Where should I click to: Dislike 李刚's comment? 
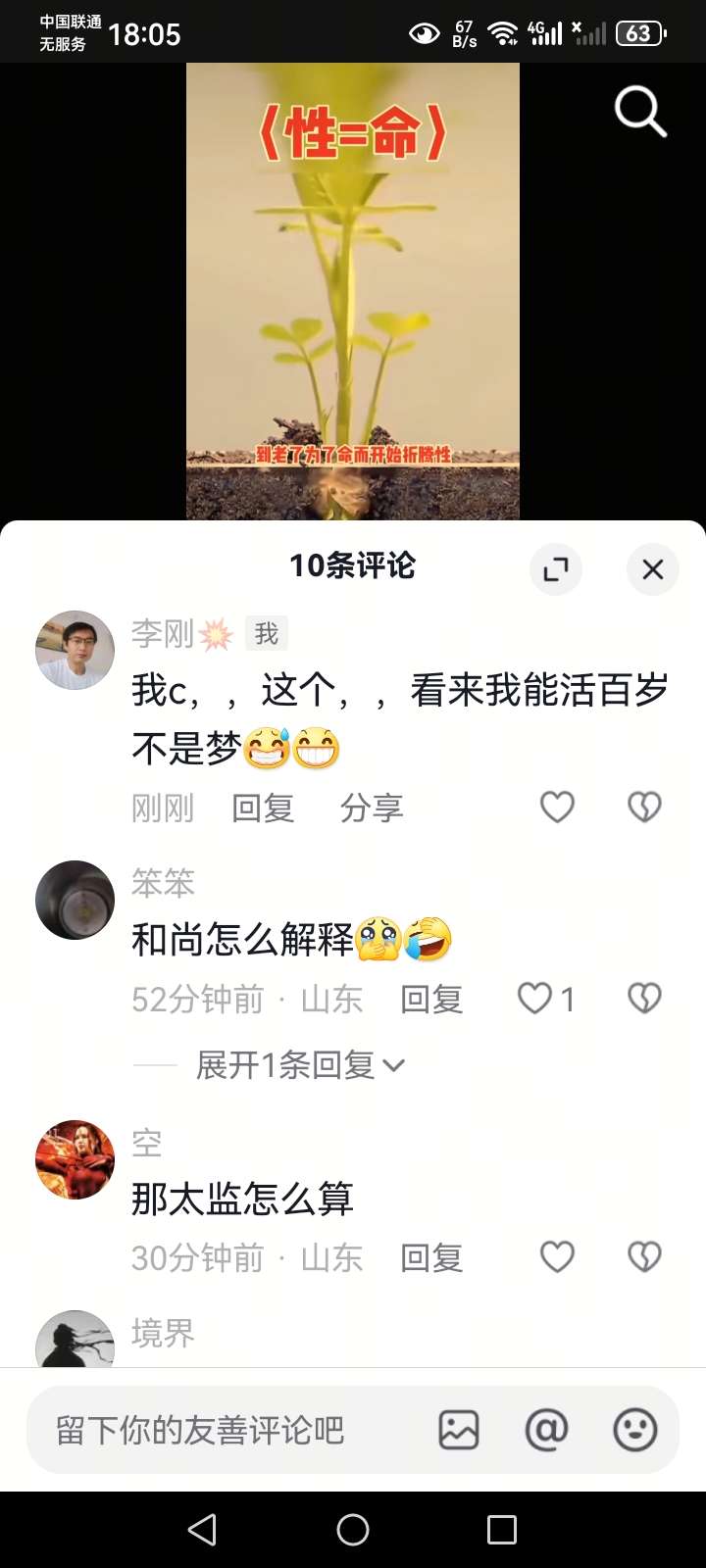pos(644,808)
